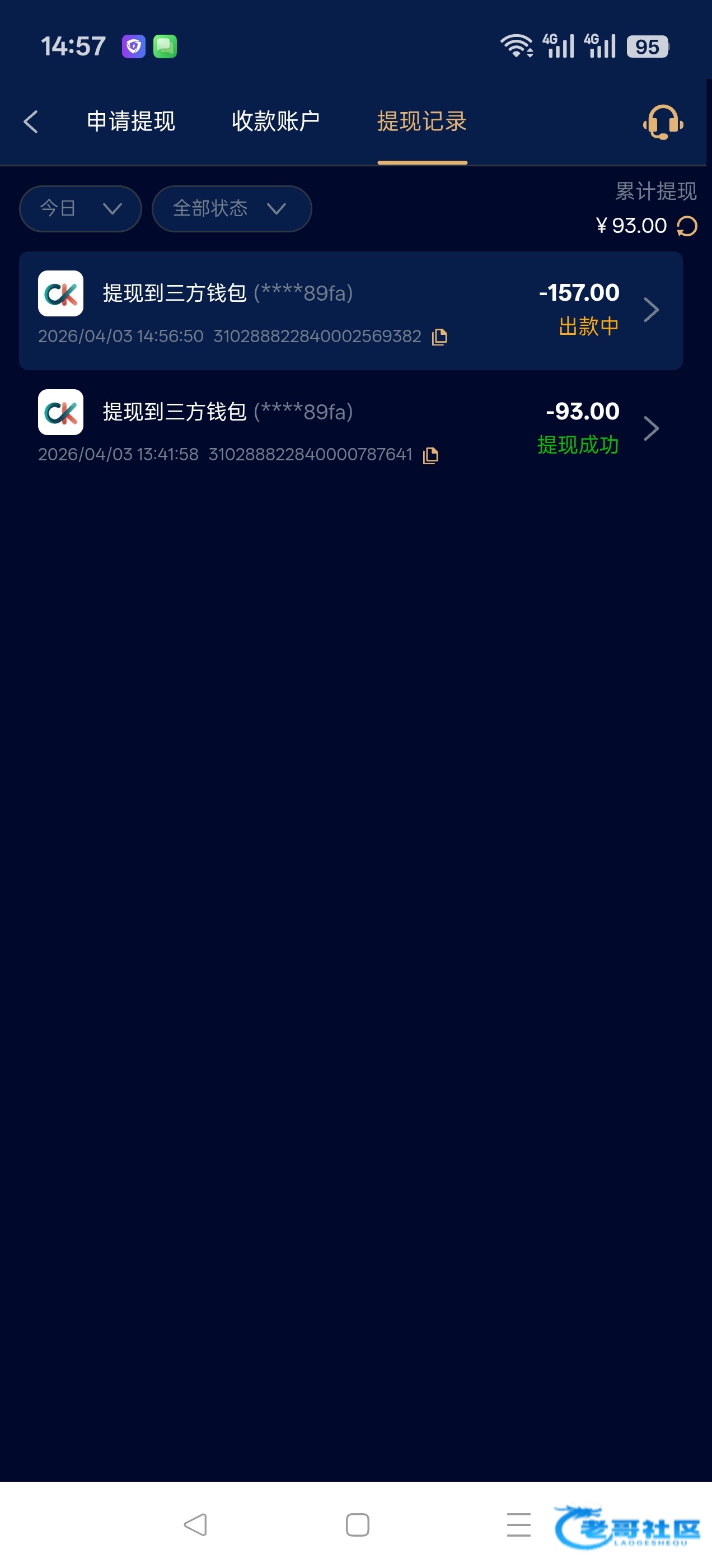
Task: Open the -157.00 出款中 withdrawal record
Action: tap(350, 310)
